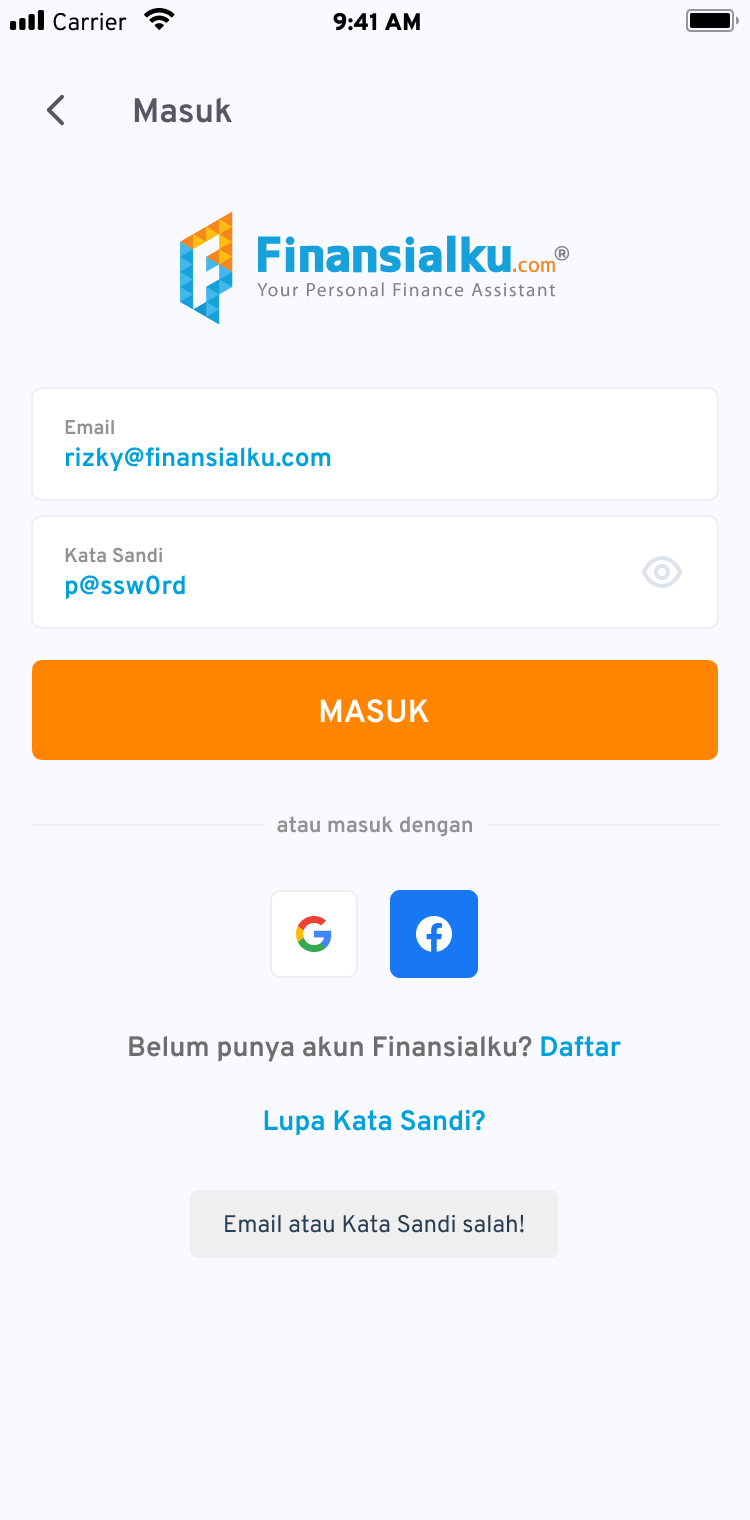
Task: Tap the battery indicator
Action: tap(711, 18)
